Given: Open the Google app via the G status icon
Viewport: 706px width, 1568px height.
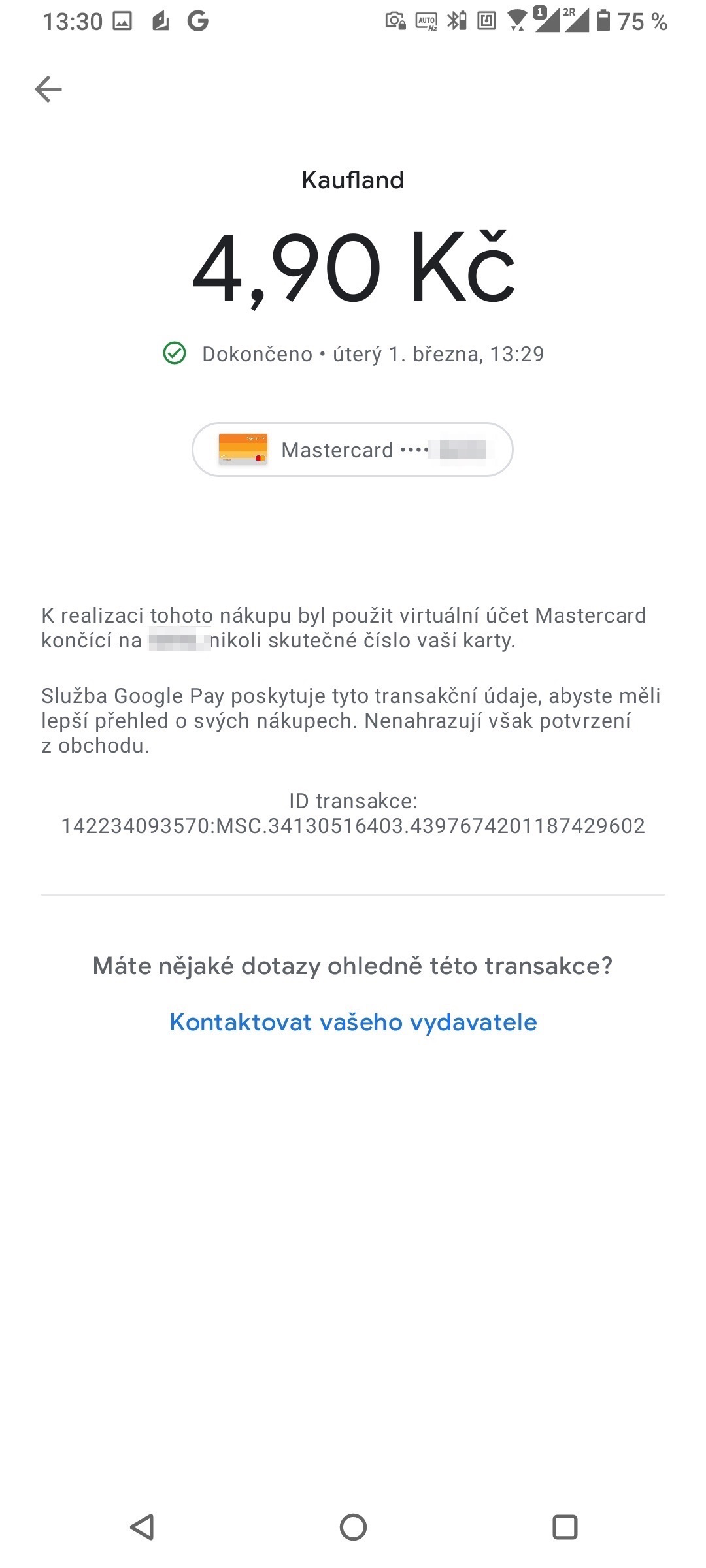Looking at the screenshot, I should (x=198, y=21).
